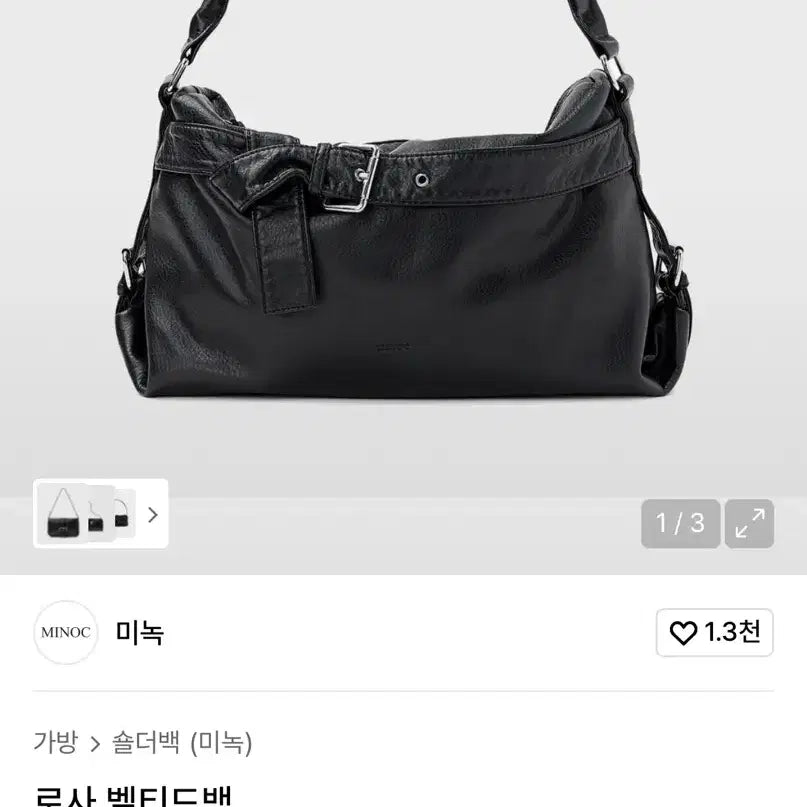
Task: Open the product image in fullscreen view
Action: [x=749, y=523]
